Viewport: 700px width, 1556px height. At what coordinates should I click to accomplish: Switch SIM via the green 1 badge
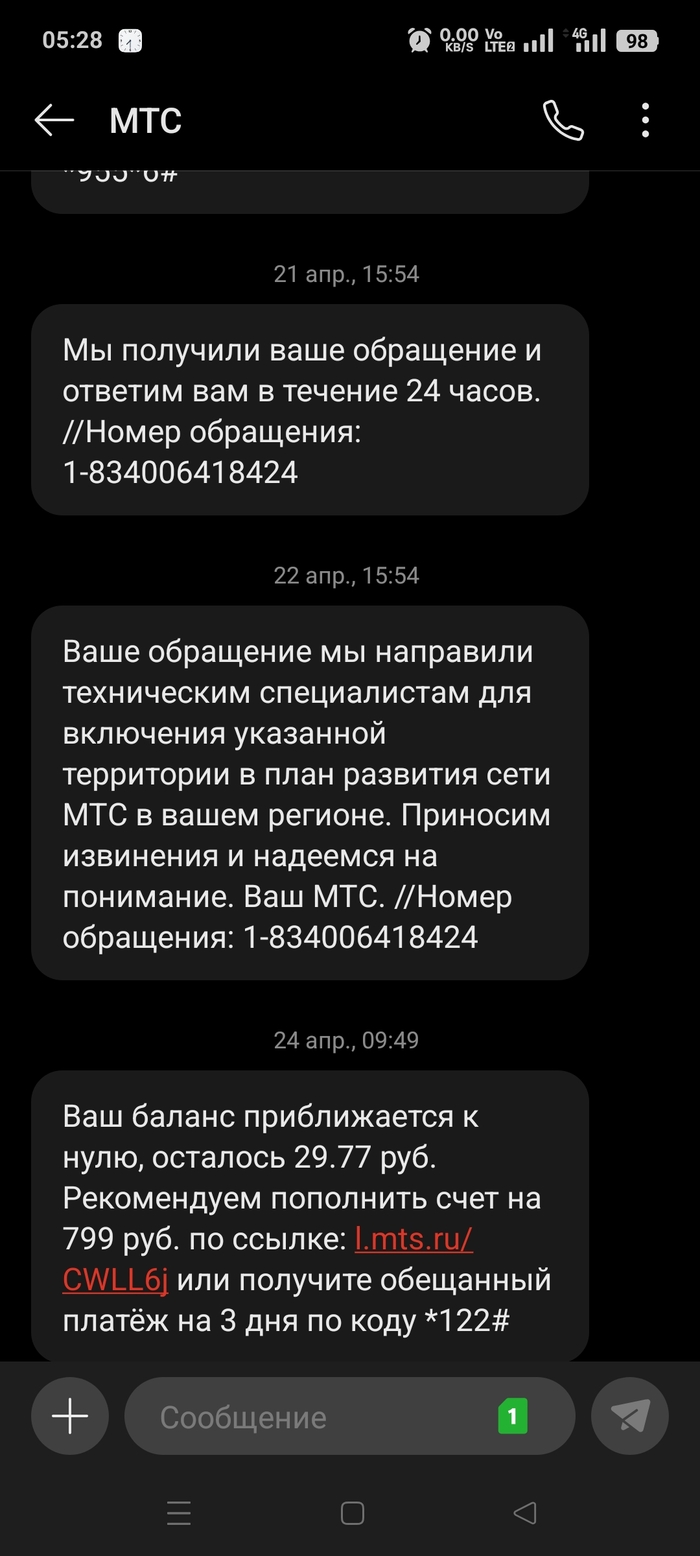(x=512, y=1416)
